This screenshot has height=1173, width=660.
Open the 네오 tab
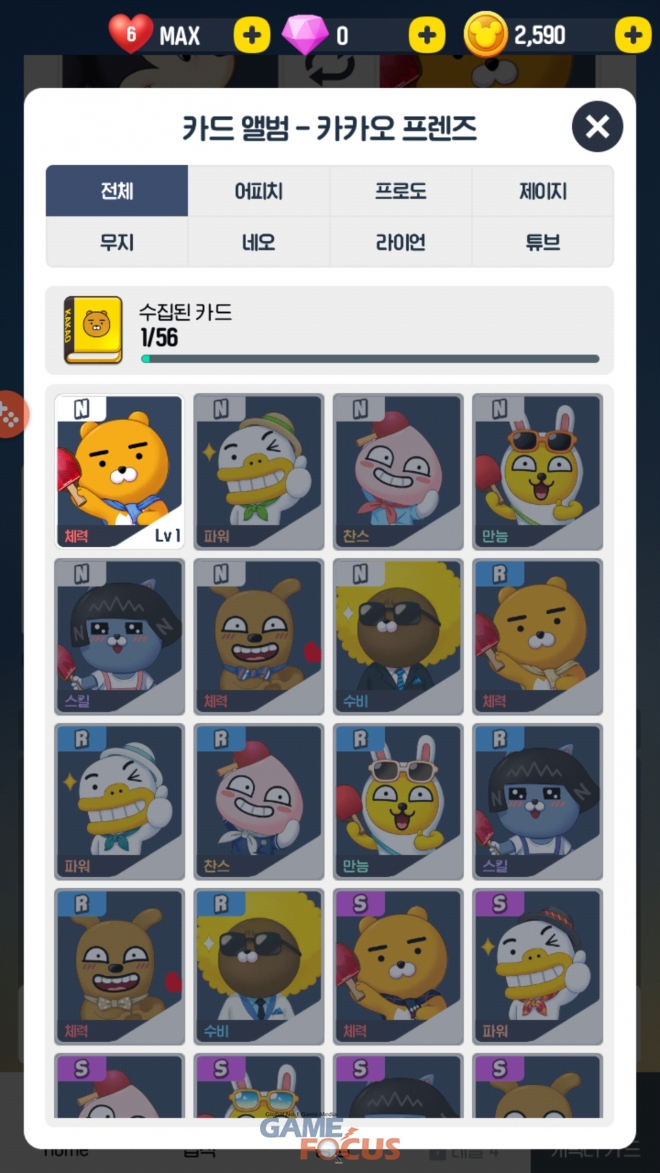(x=258, y=242)
